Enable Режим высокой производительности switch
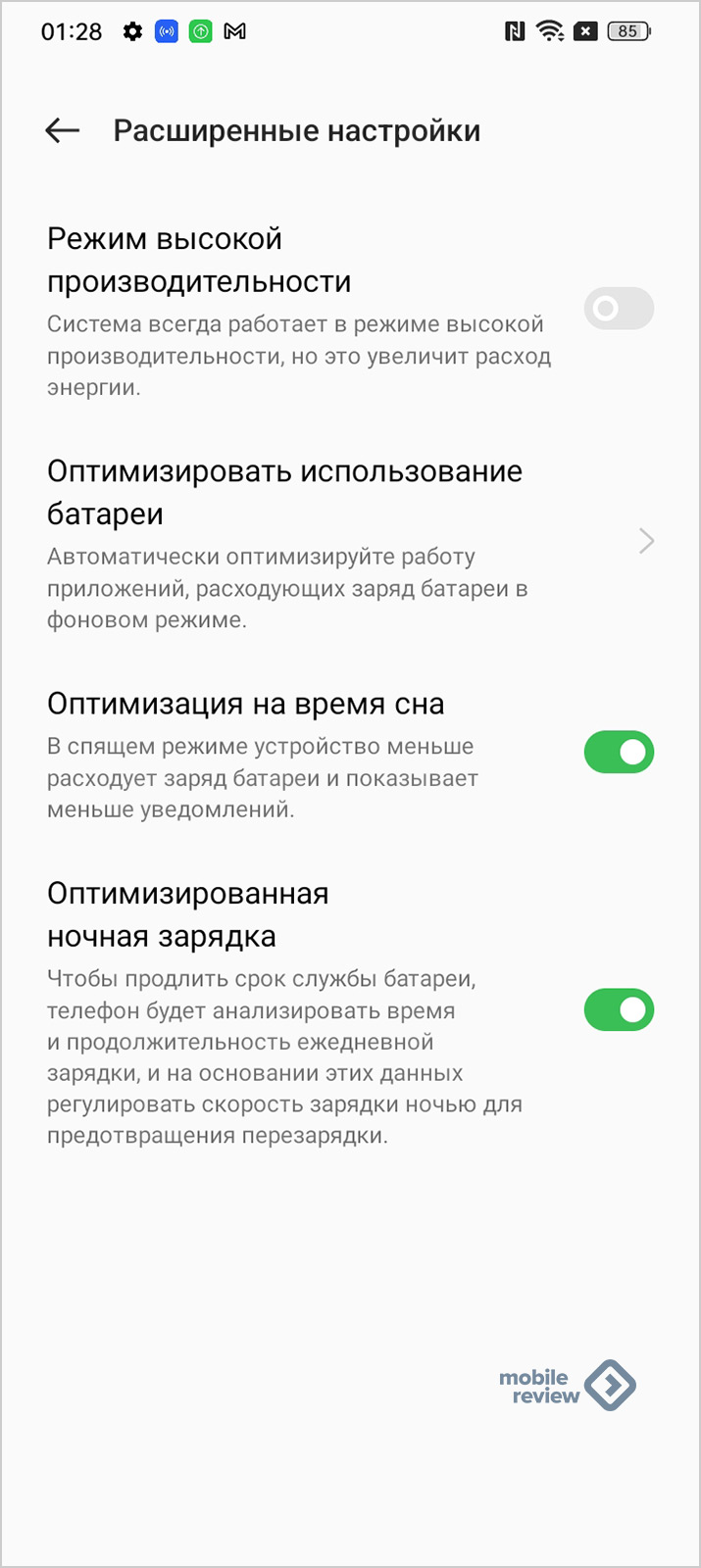701x1568 pixels. 619,309
